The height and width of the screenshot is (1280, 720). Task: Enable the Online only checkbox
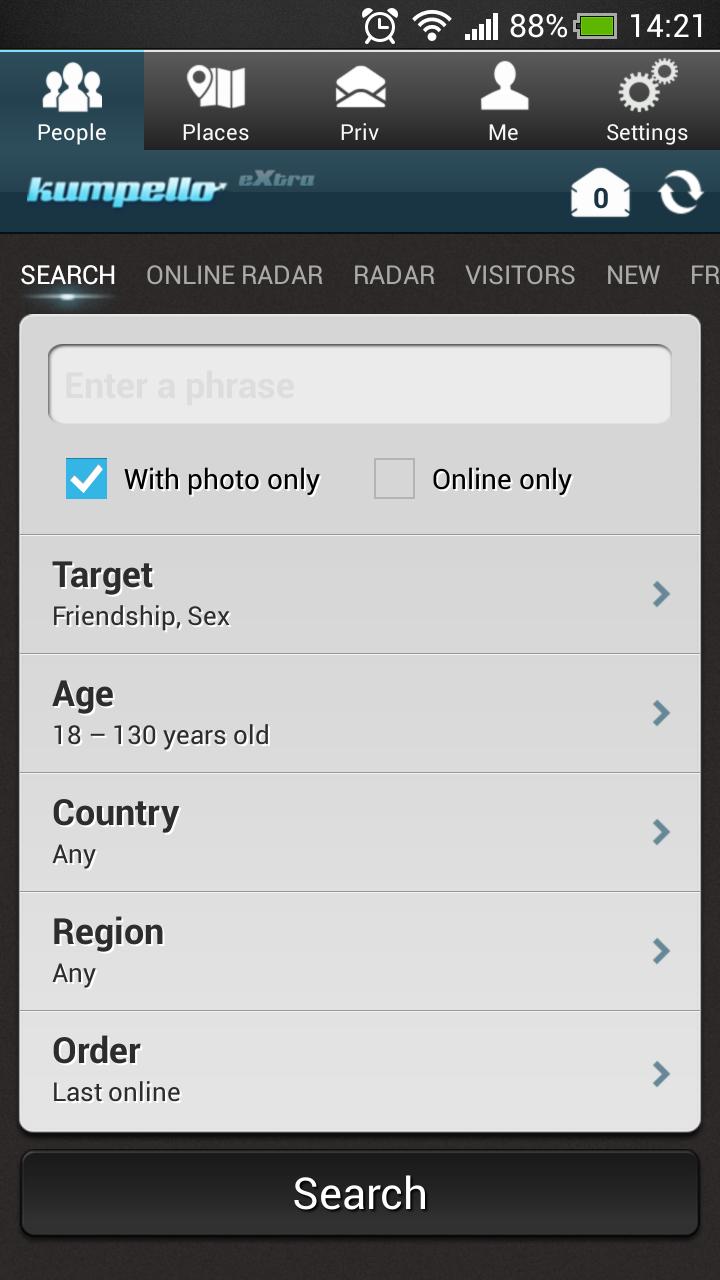point(394,479)
